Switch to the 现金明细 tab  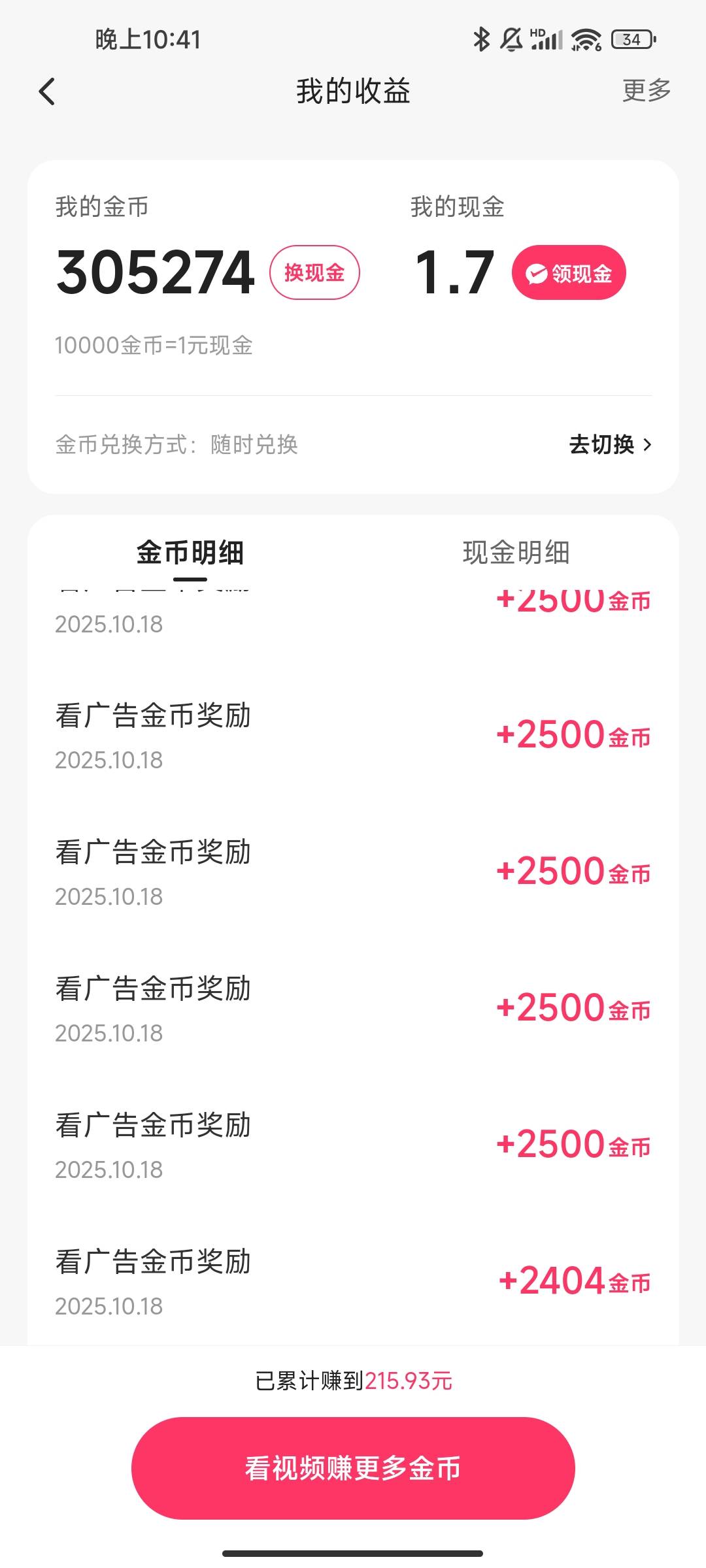click(x=516, y=553)
